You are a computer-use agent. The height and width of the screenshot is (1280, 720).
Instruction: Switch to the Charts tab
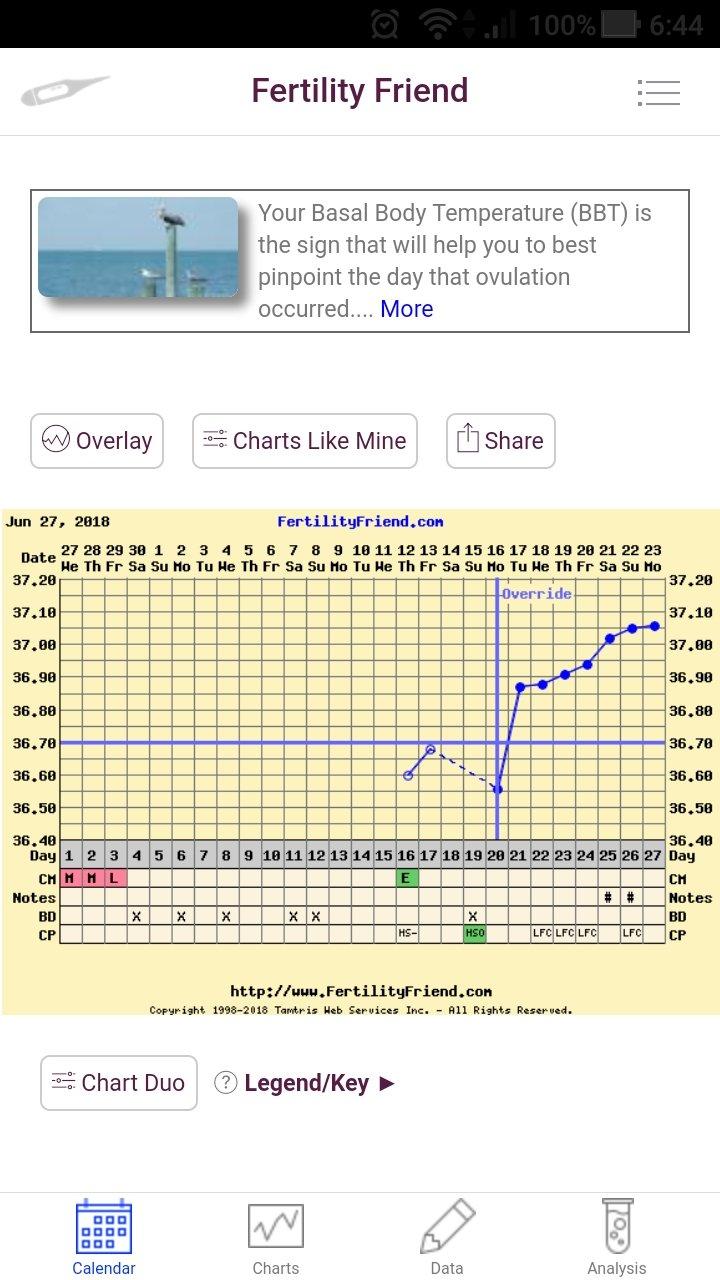[276, 1238]
